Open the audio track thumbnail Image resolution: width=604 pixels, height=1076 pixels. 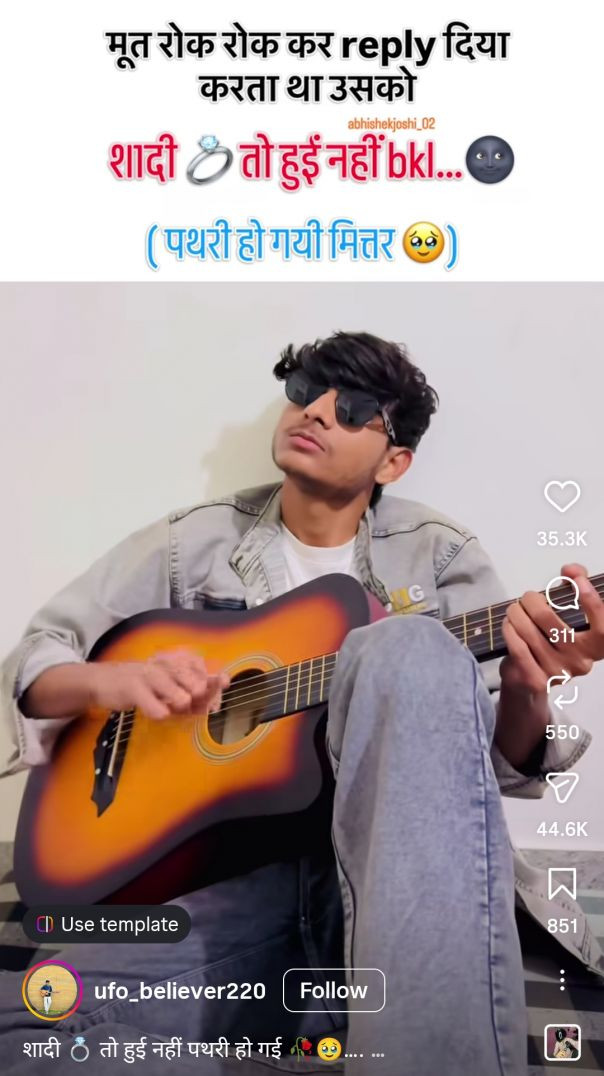click(x=562, y=1043)
